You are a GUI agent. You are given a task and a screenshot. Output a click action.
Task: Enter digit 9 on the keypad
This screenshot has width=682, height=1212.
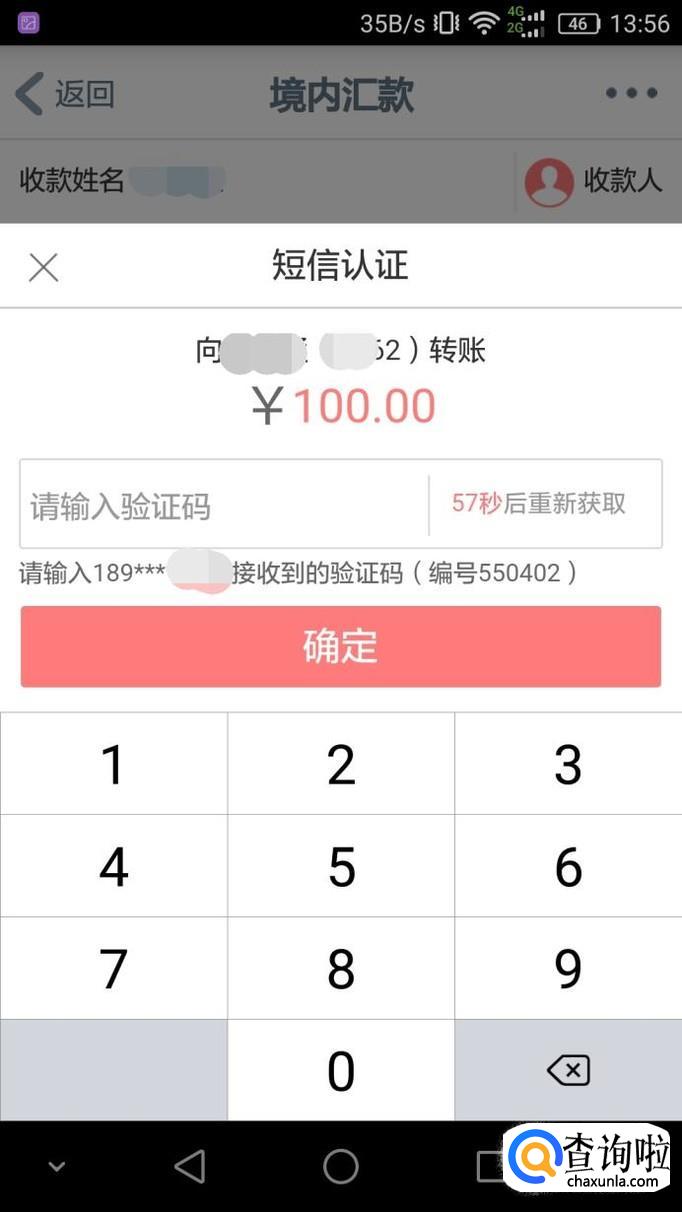[x=568, y=969]
